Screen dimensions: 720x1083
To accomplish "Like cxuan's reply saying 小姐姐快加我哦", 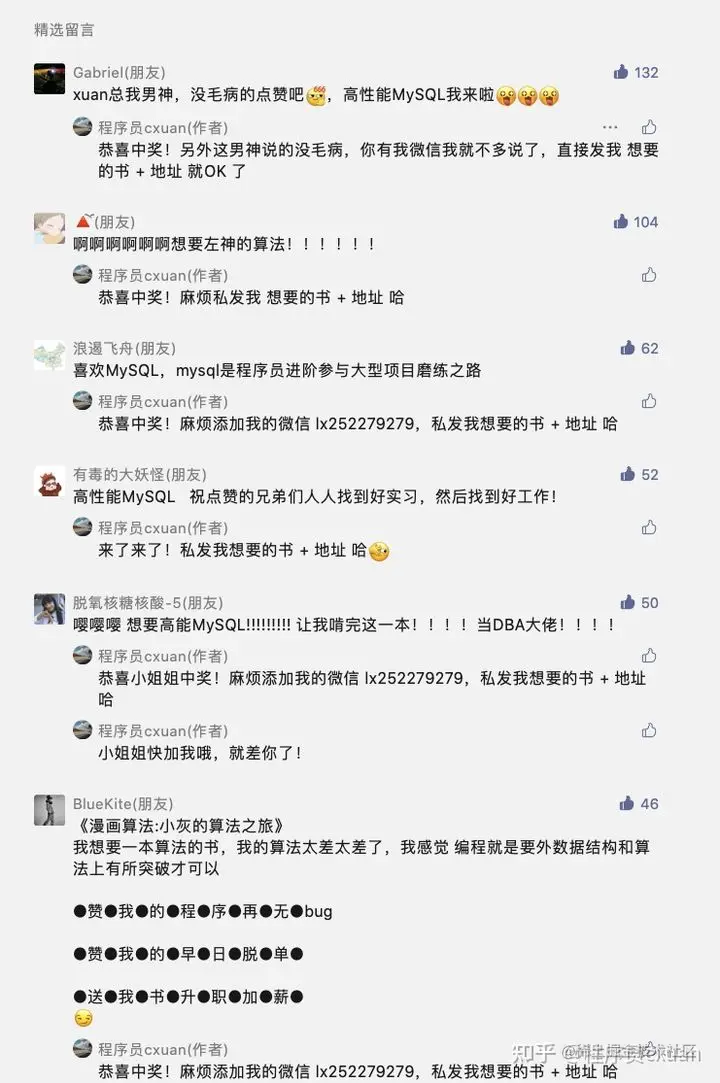I will [x=649, y=730].
